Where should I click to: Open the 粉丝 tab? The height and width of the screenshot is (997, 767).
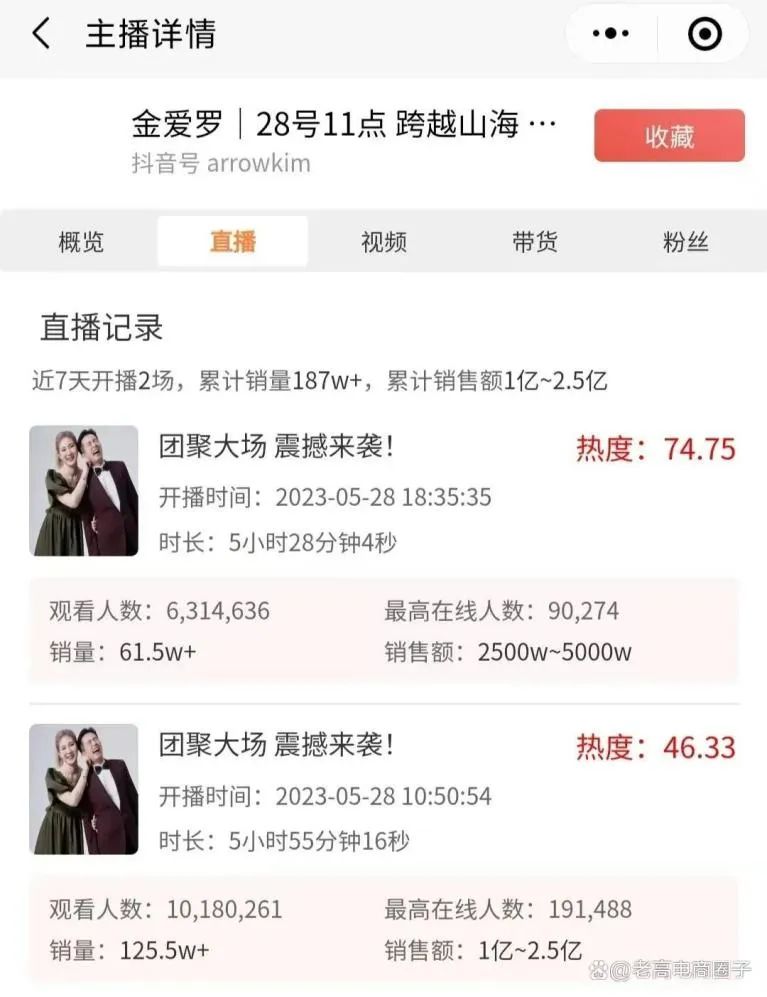click(x=684, y=241)
